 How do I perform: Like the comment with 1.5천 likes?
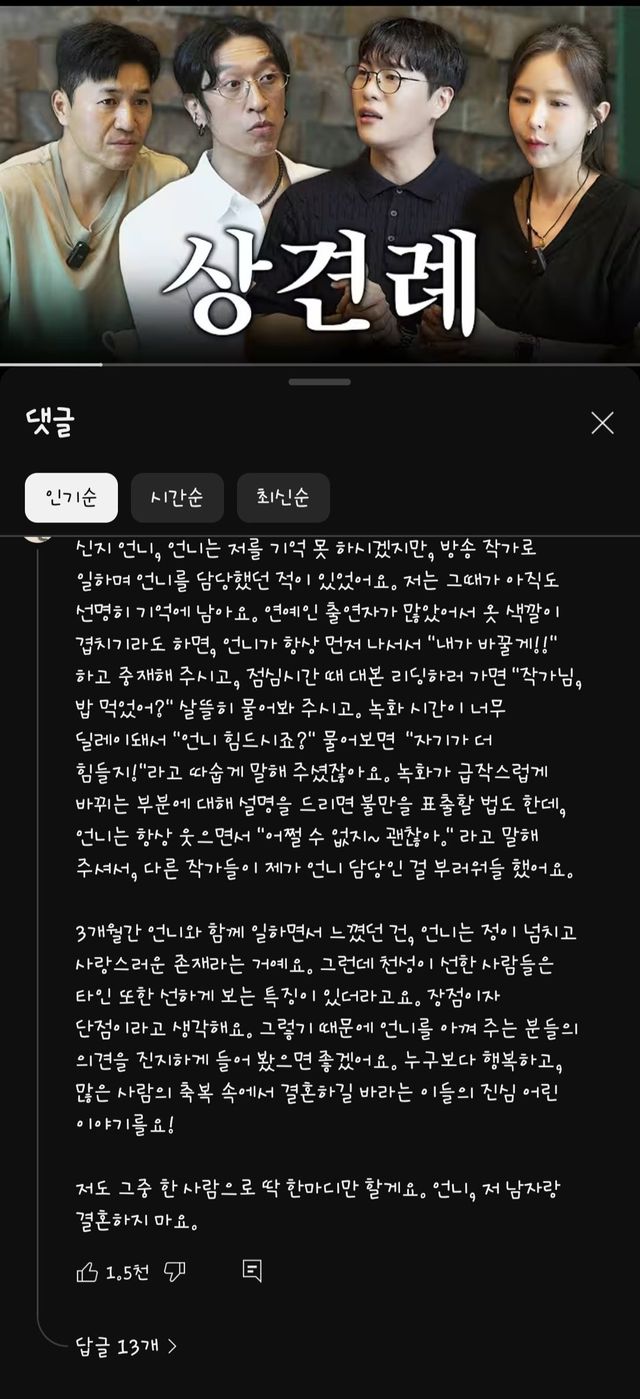88,1271
